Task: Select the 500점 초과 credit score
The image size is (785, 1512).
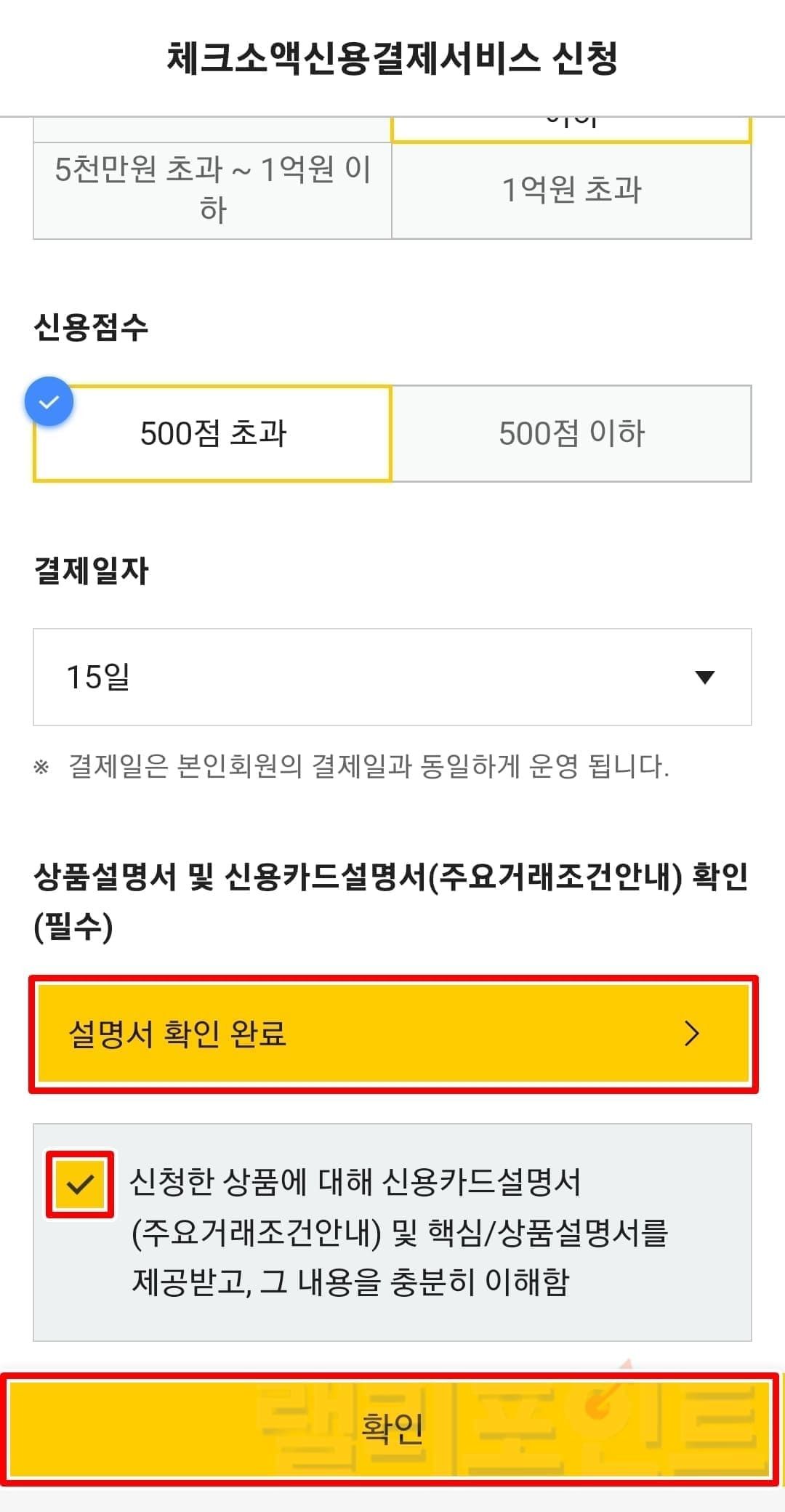Action: (212, 433)
